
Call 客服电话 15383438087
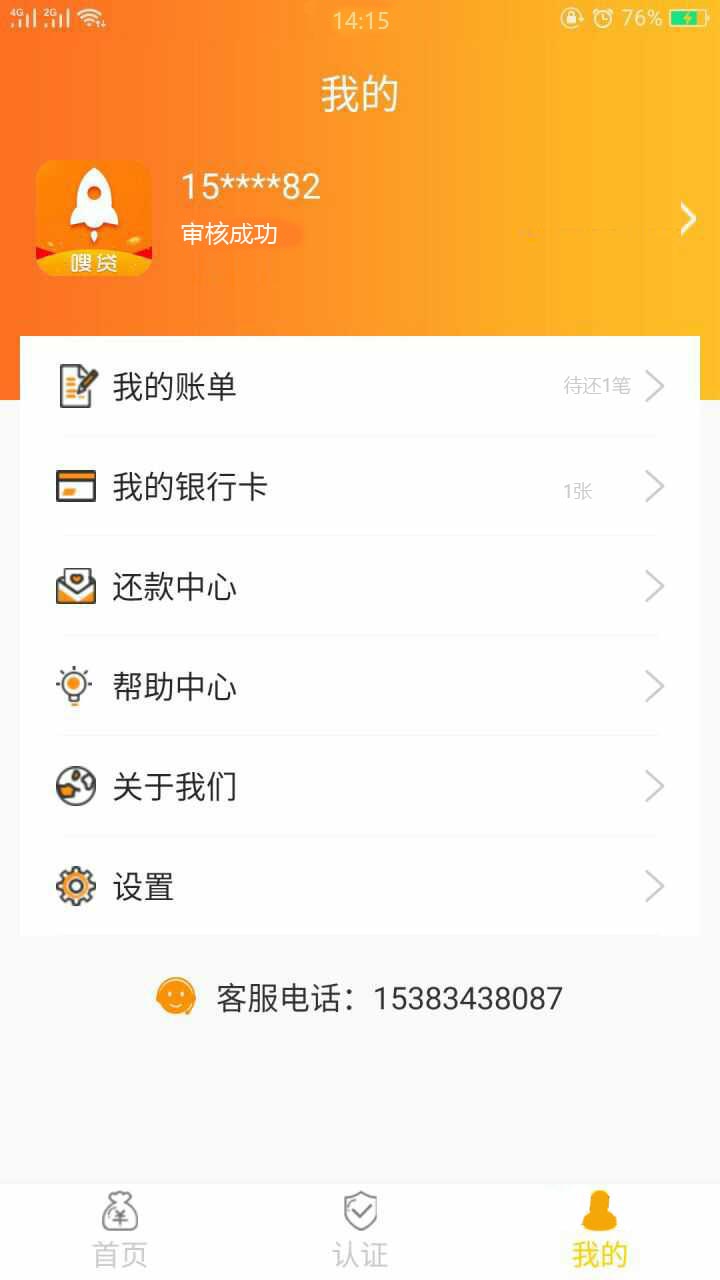click(360, 997)
